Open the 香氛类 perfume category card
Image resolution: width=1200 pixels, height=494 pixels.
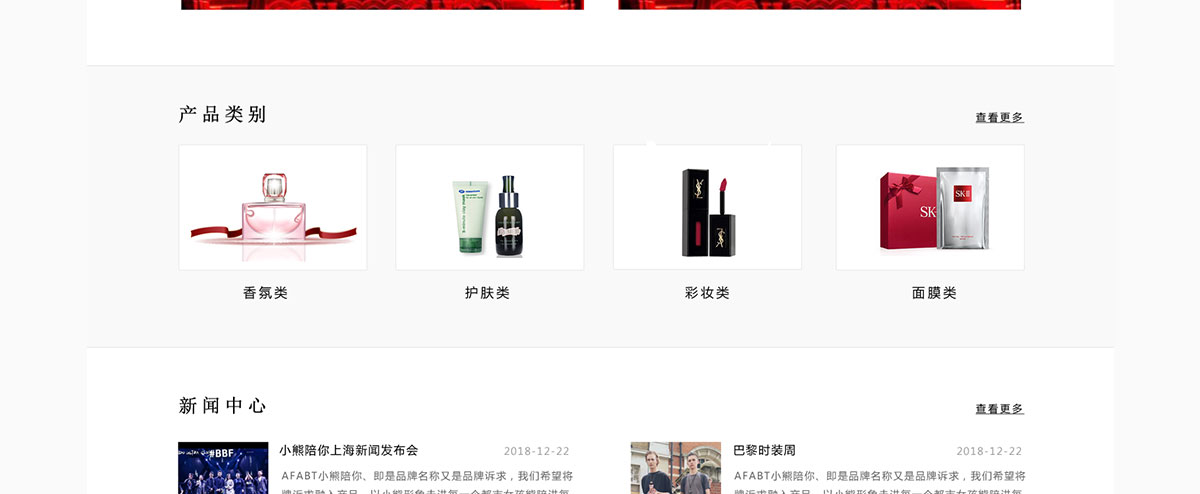[x=272, y=208]
